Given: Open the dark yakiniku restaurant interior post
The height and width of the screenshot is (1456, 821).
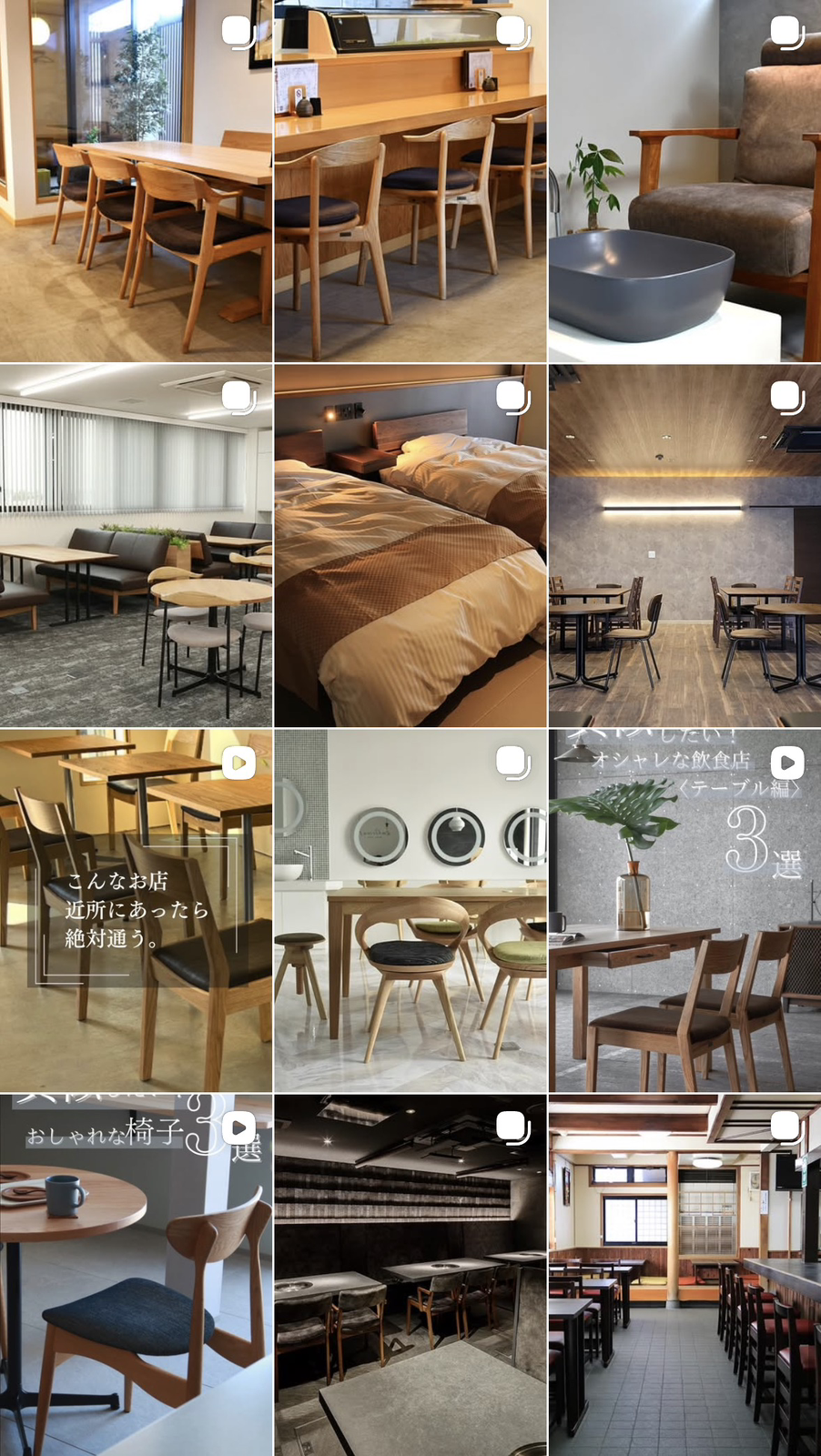Looking at the screenshot, I should coord(410,1274).
